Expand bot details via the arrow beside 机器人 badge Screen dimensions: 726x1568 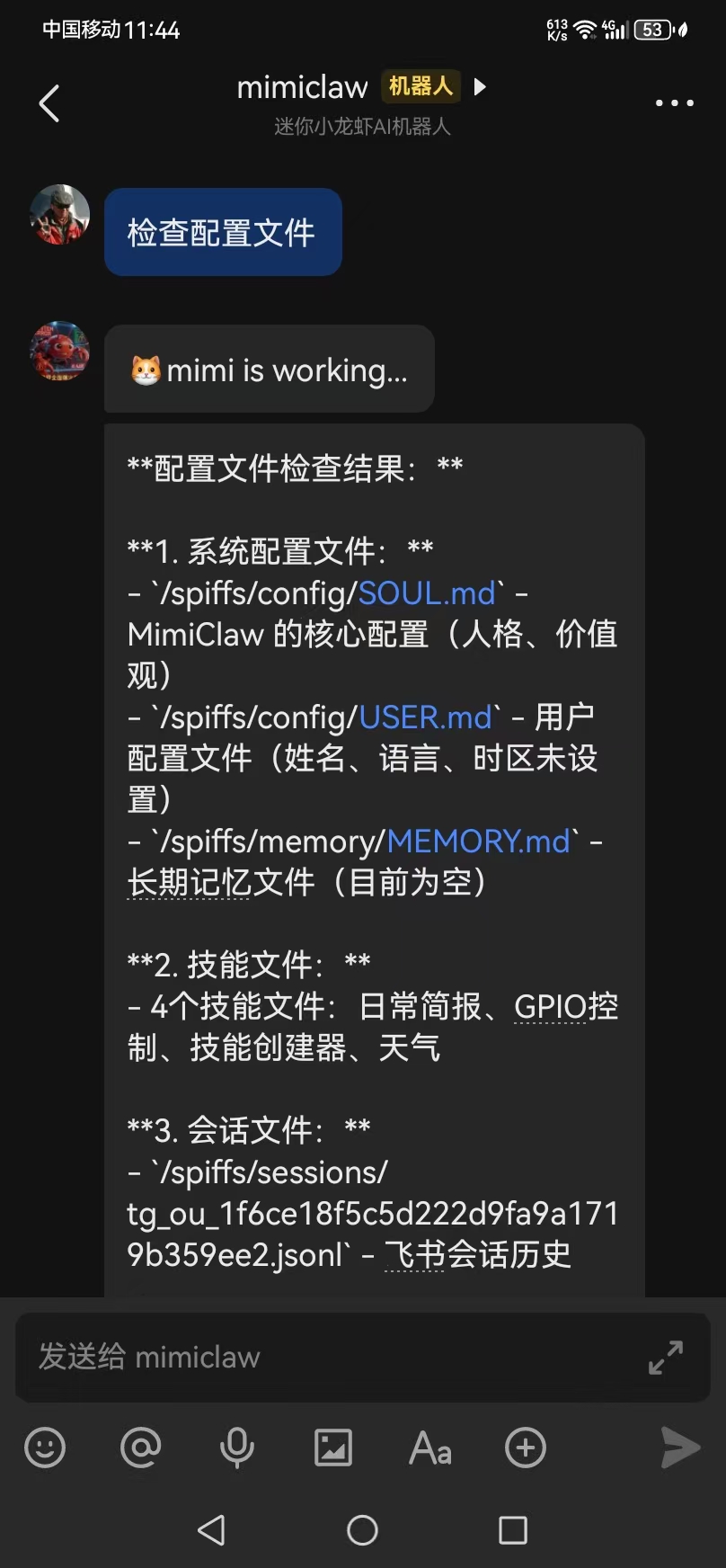pos(480,87)
